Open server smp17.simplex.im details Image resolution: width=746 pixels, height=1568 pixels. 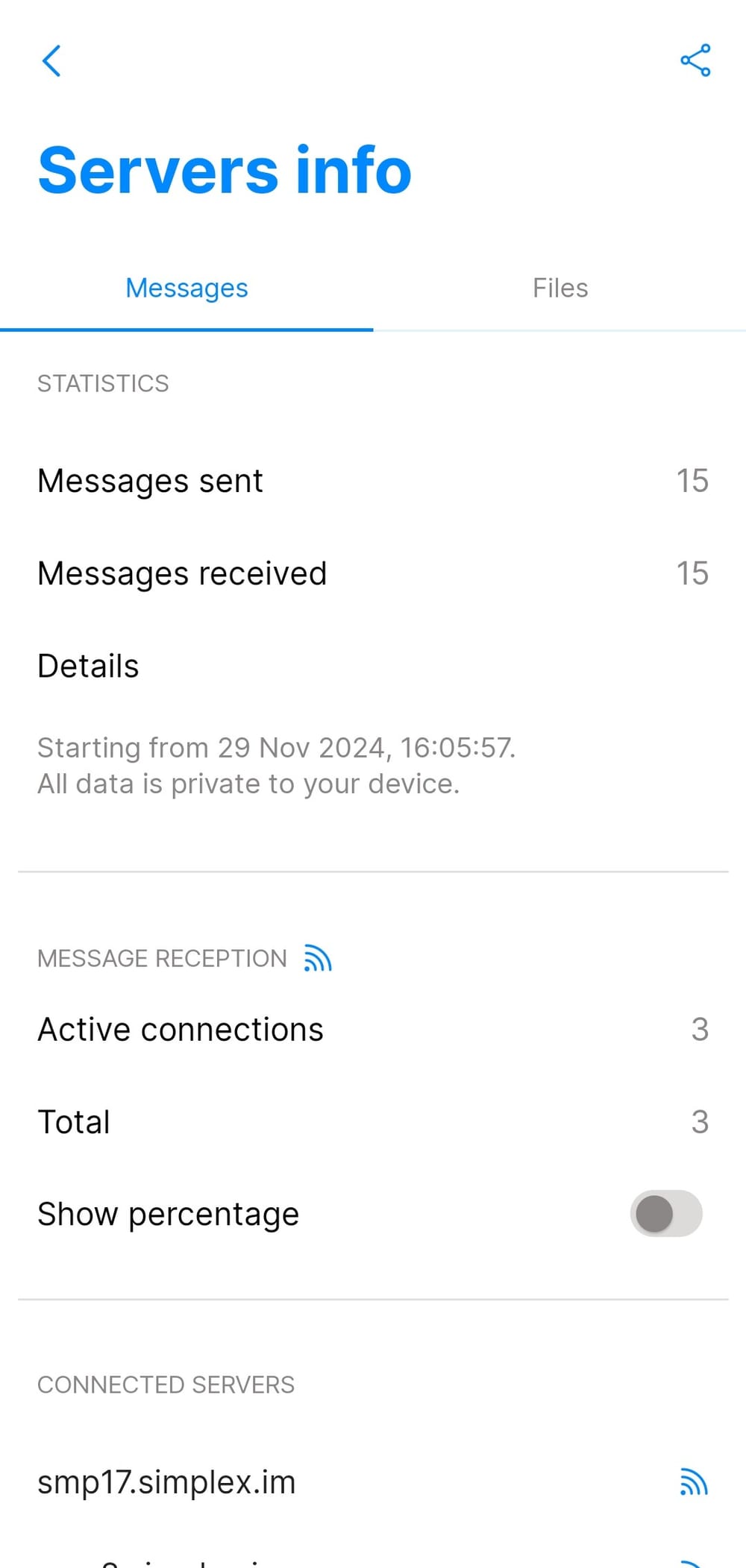coord(166,1482)
